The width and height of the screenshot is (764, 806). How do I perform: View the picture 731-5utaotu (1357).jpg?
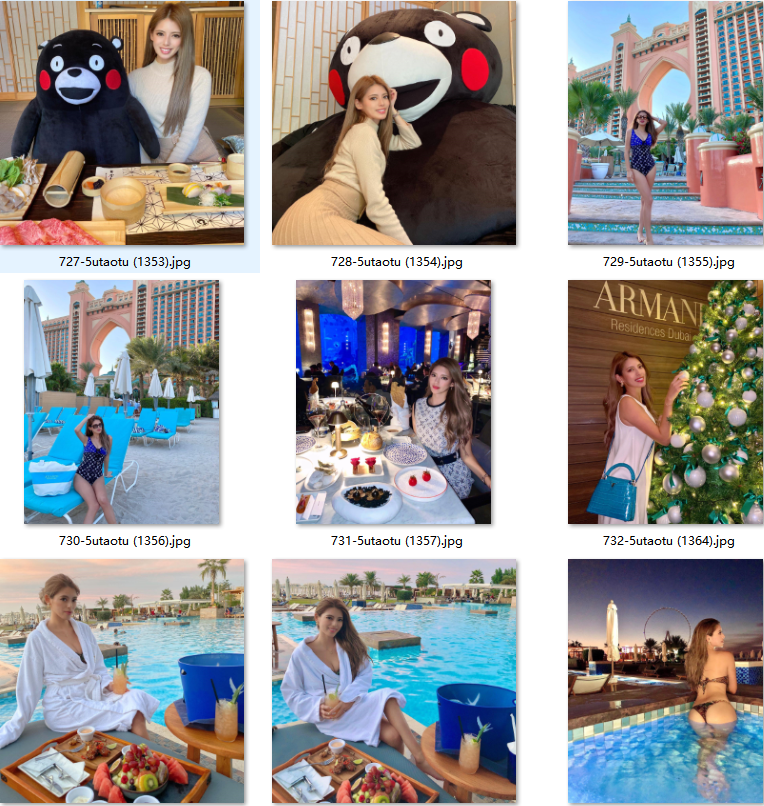(393, 401)
